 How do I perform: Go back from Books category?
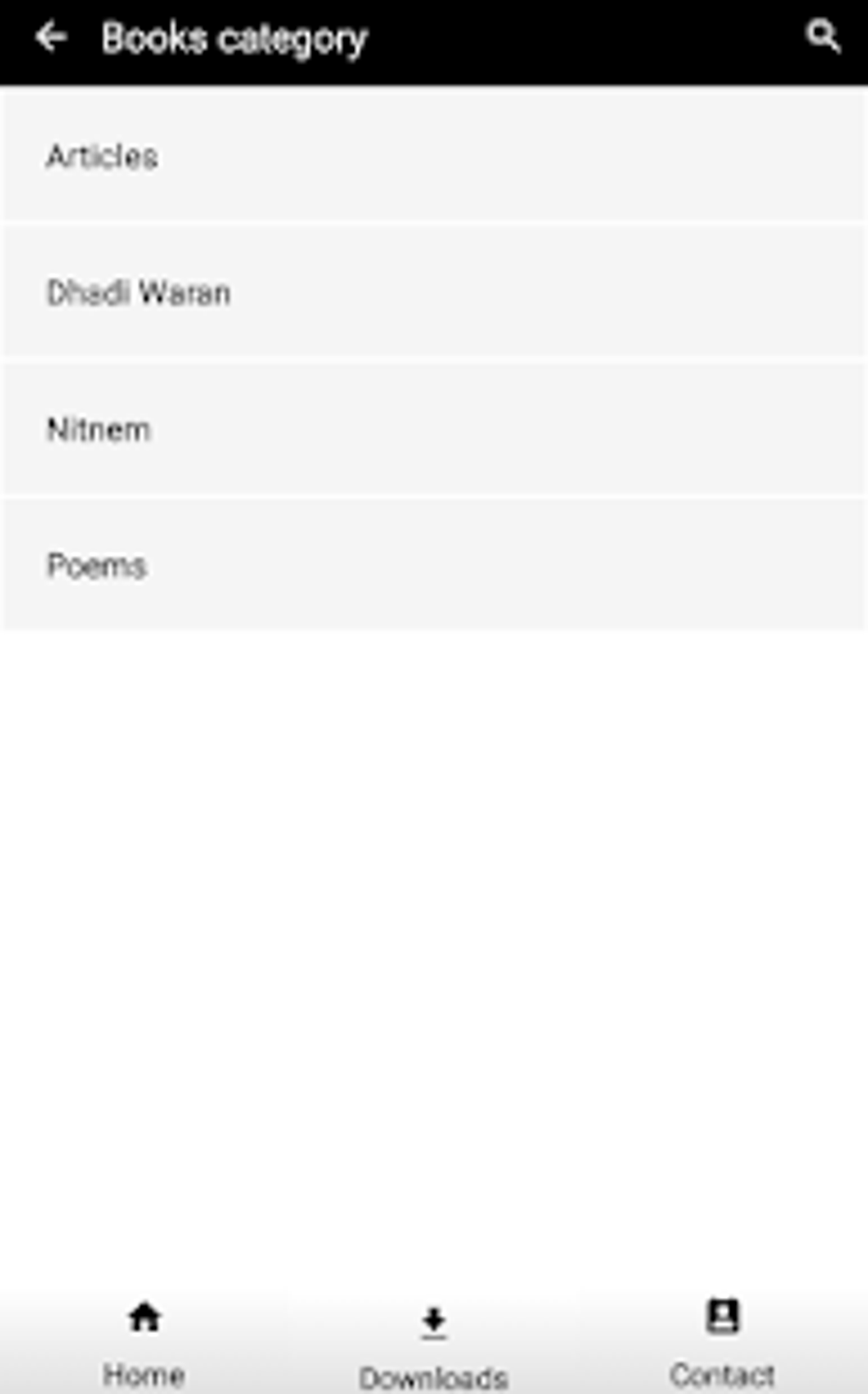click(x=51, y=37)
